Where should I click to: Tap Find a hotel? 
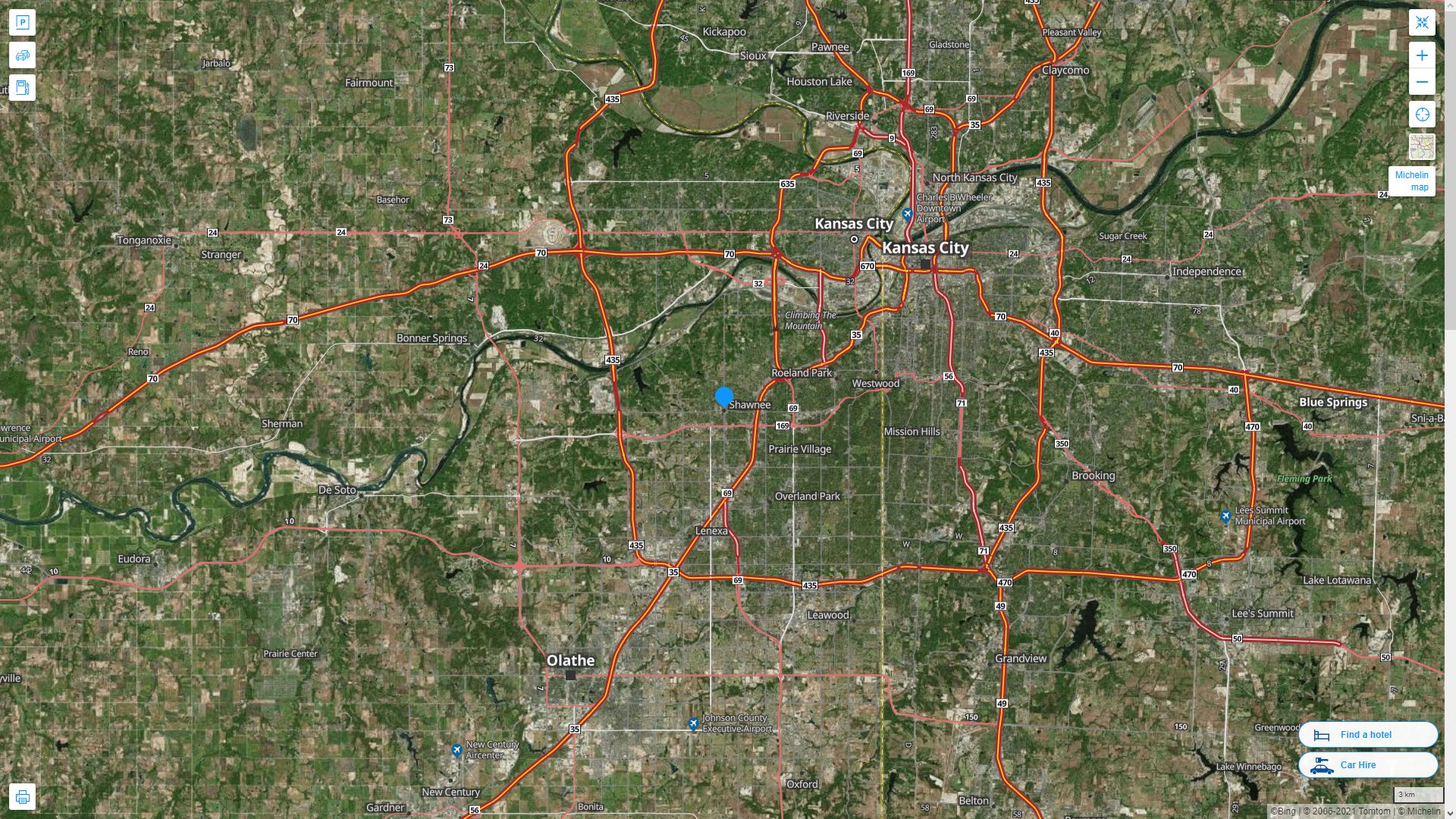(x=1367, y=735)
